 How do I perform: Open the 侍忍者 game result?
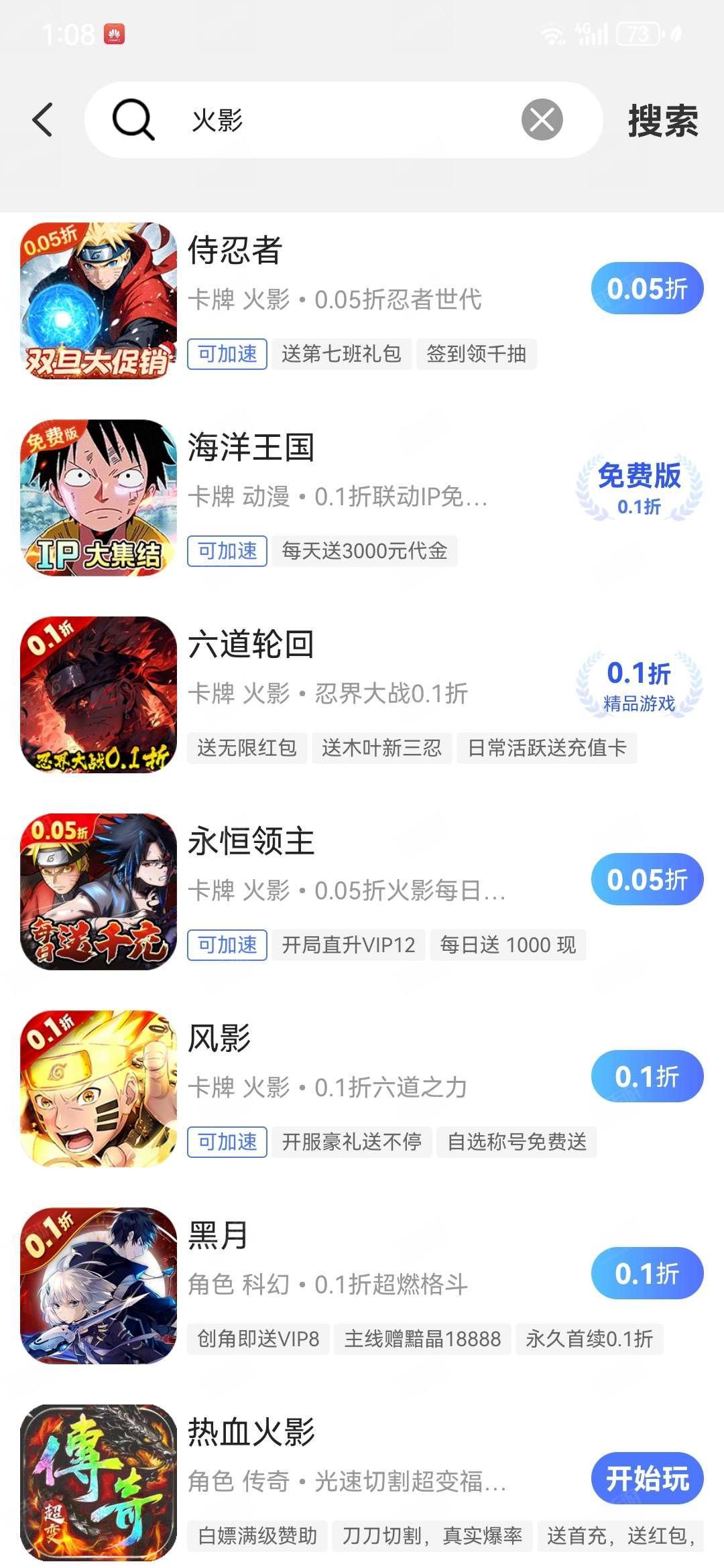point(362,301)
